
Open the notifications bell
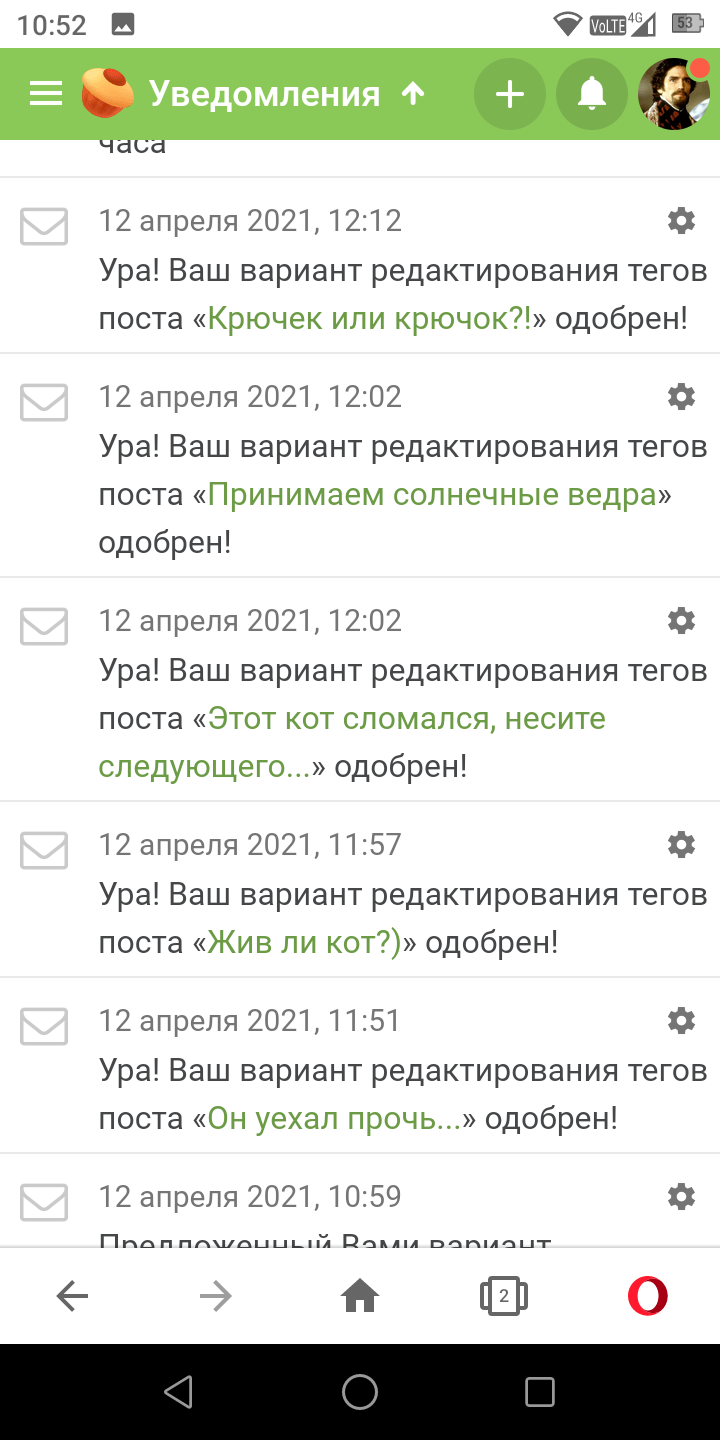pyautogui.click(x=592, y=94)
